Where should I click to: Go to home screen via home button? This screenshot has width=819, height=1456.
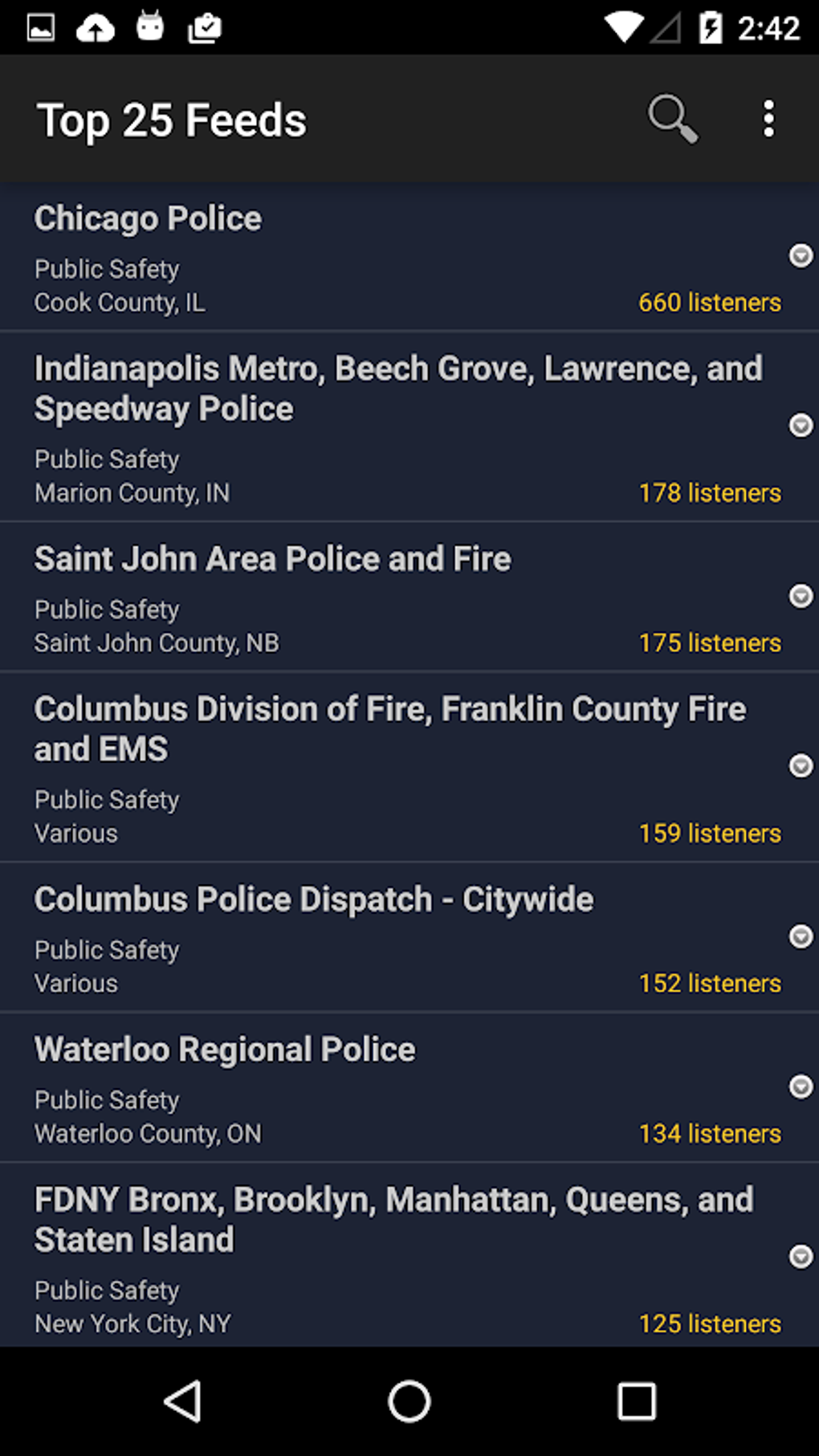[x=409, y=1401]
